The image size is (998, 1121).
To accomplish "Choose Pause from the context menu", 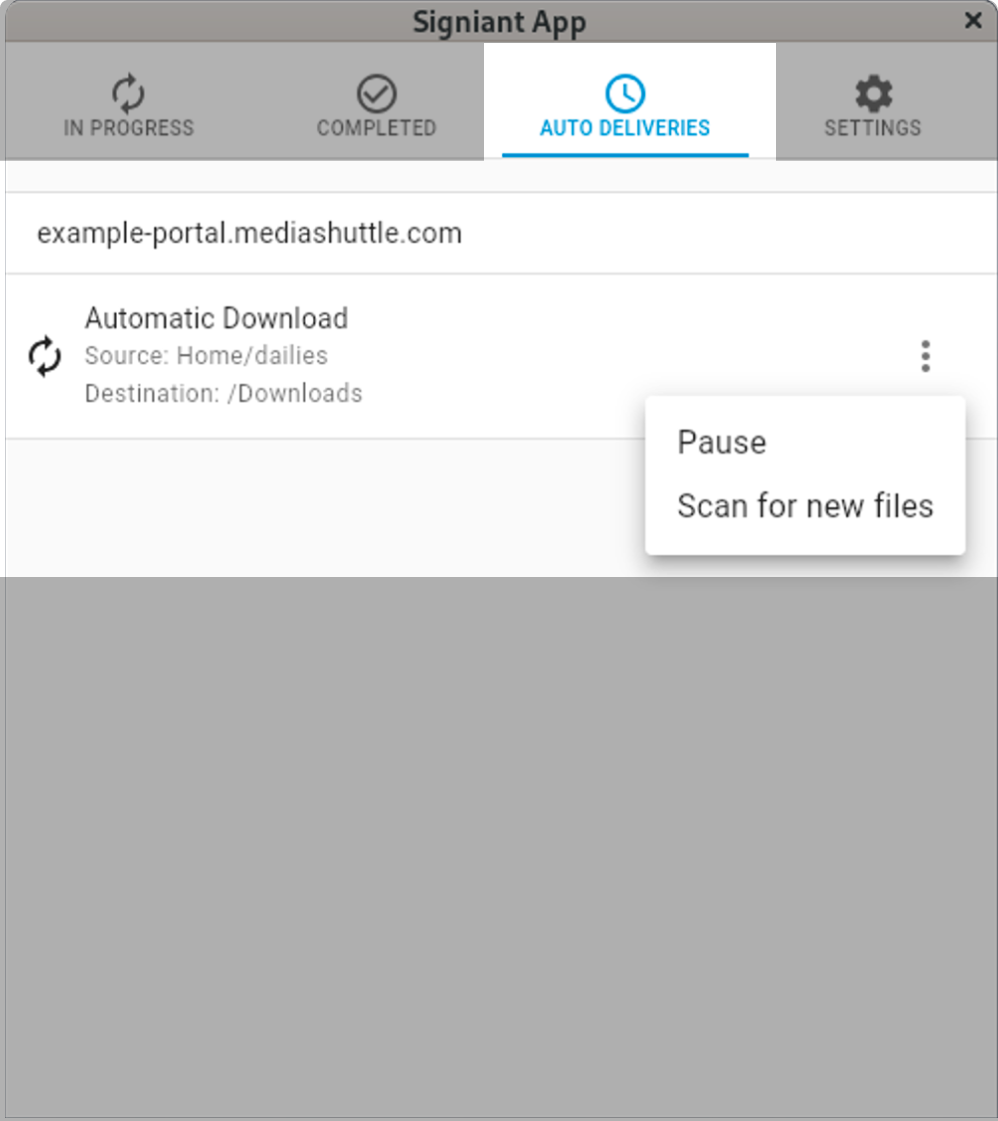I will [721, 441].
